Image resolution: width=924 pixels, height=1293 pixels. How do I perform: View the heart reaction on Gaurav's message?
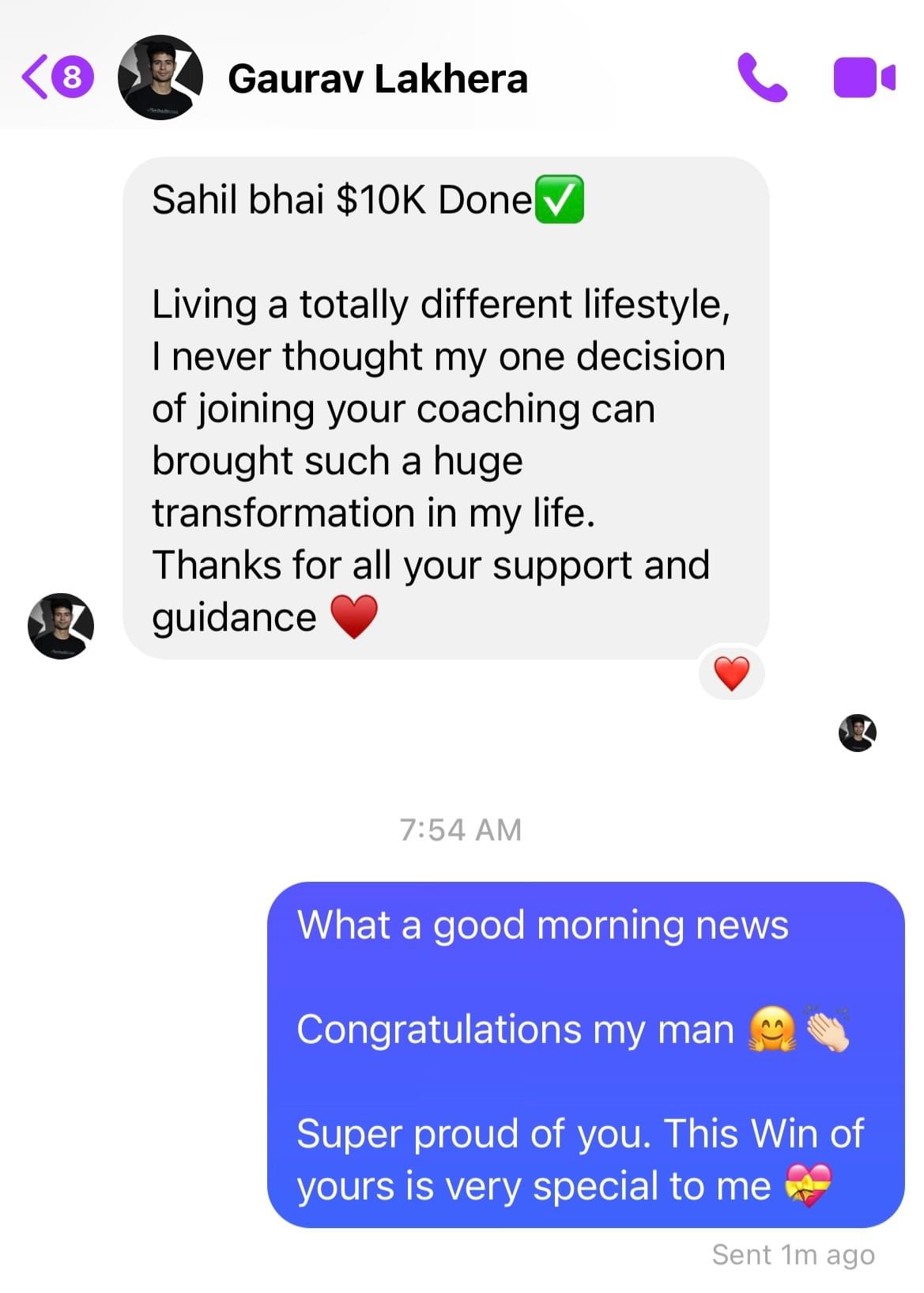point(731,674)
